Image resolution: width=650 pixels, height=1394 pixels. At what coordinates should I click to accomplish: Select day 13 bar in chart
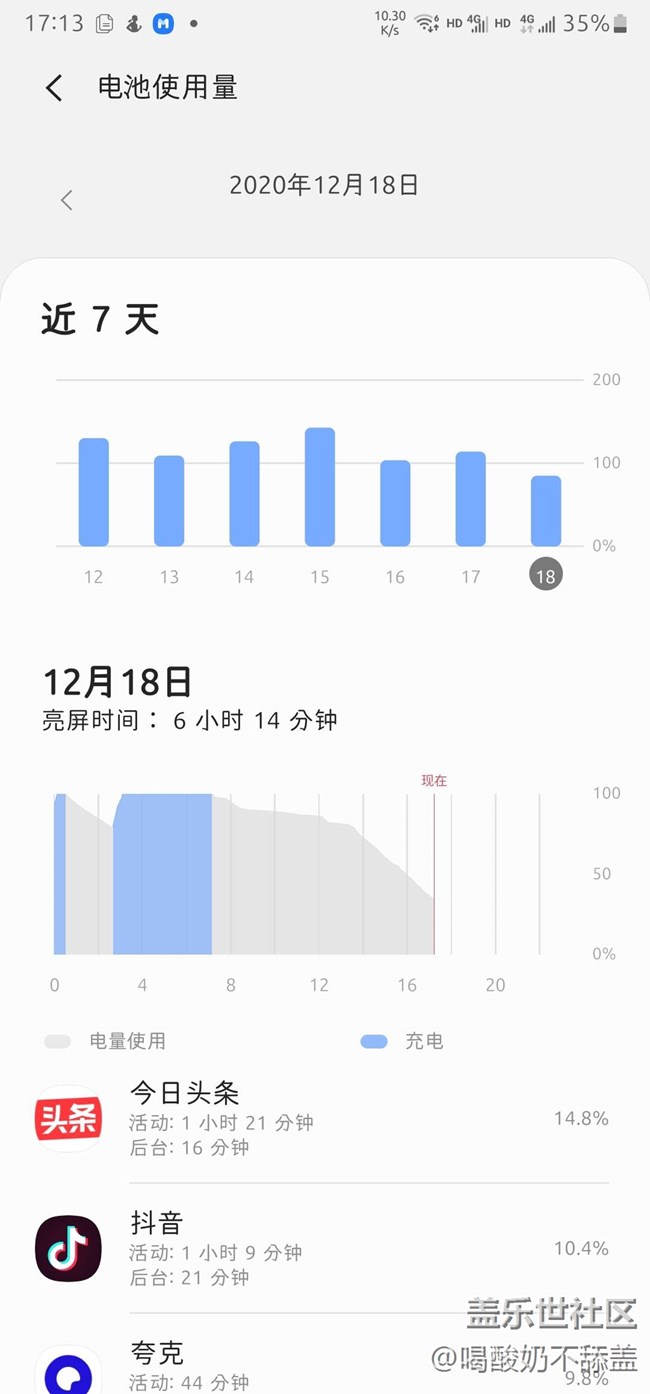coord(169,501)
